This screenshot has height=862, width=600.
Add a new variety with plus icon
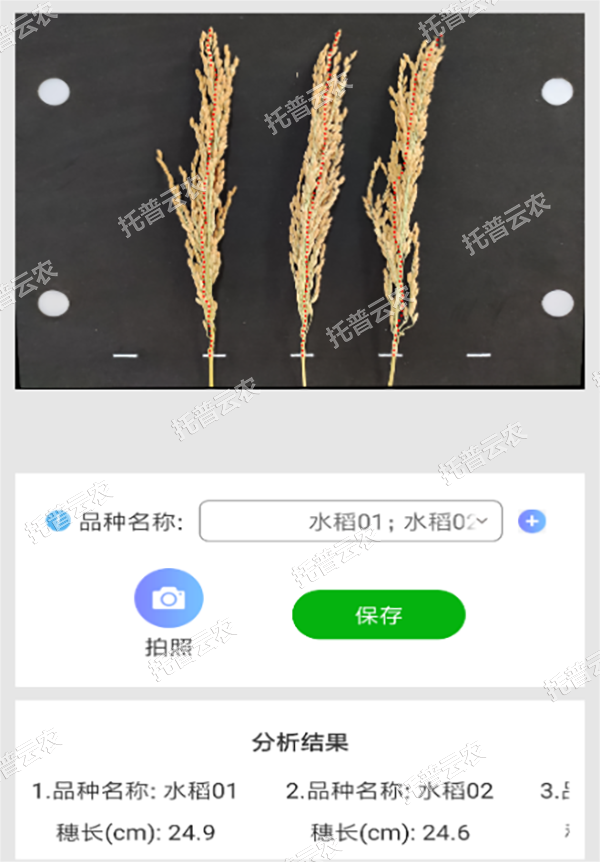532,521
